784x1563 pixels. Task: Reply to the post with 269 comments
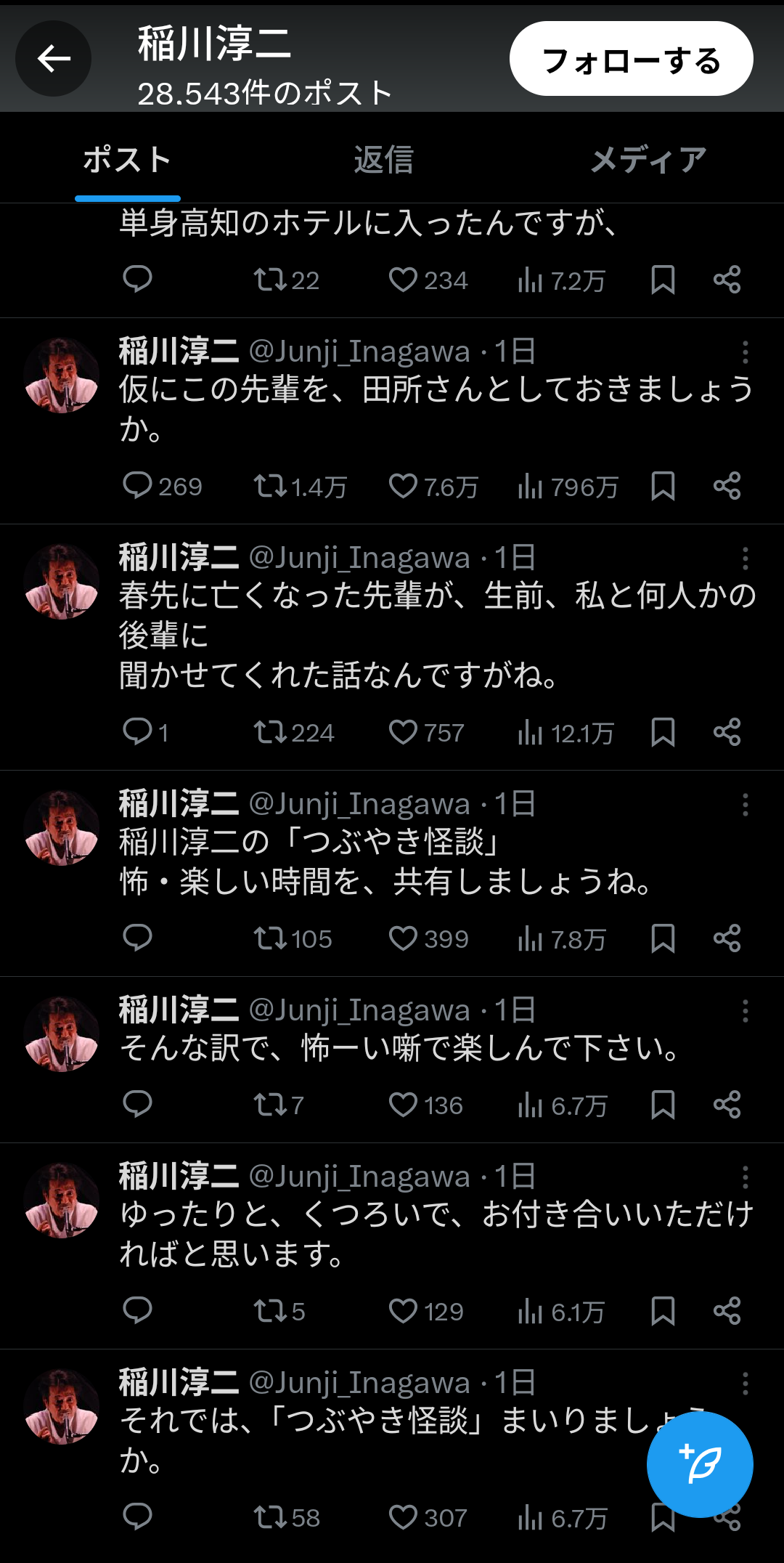[x=137, y=486]
